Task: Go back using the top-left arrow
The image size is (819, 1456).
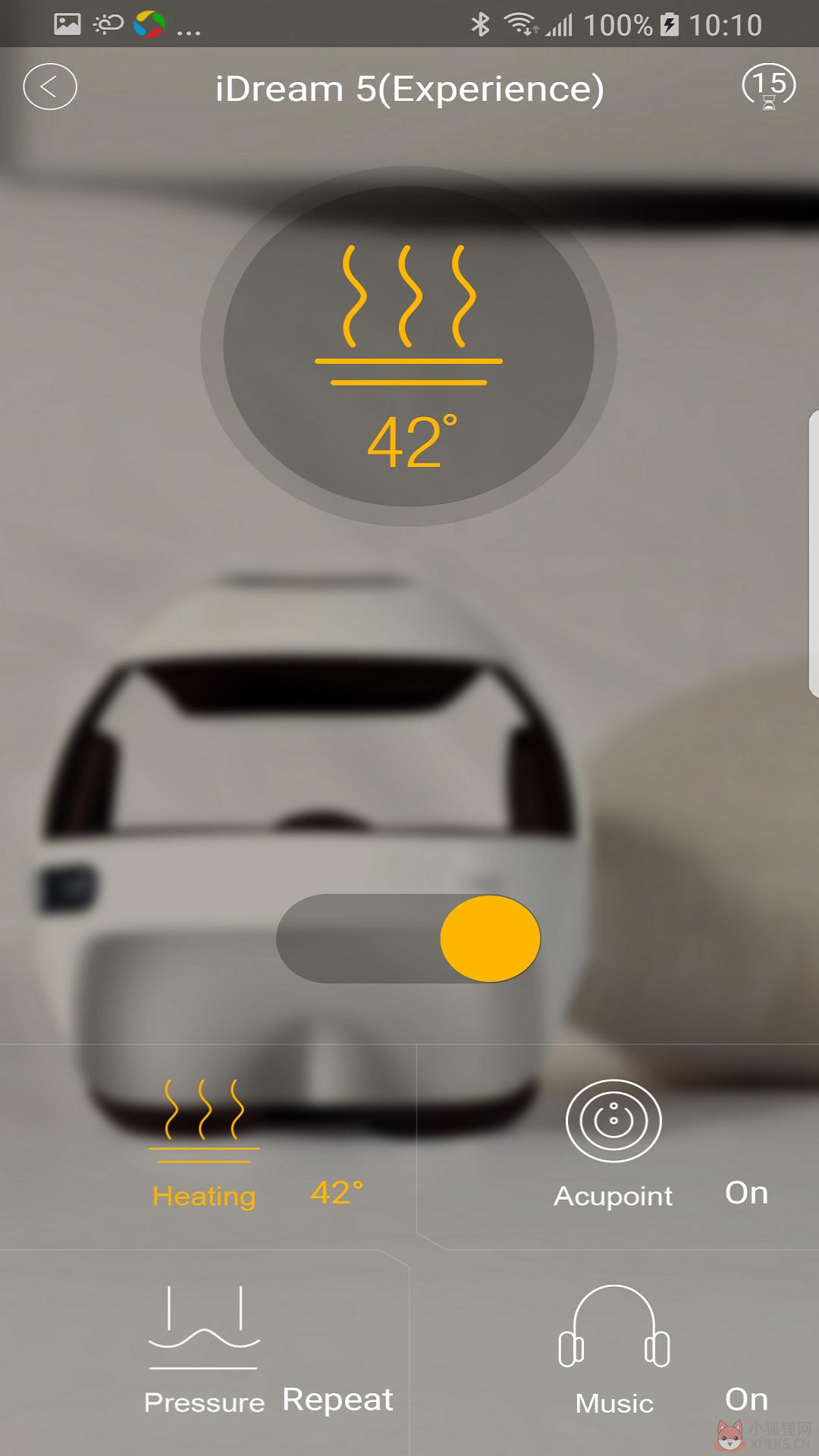Action: (x=50, y=87)
